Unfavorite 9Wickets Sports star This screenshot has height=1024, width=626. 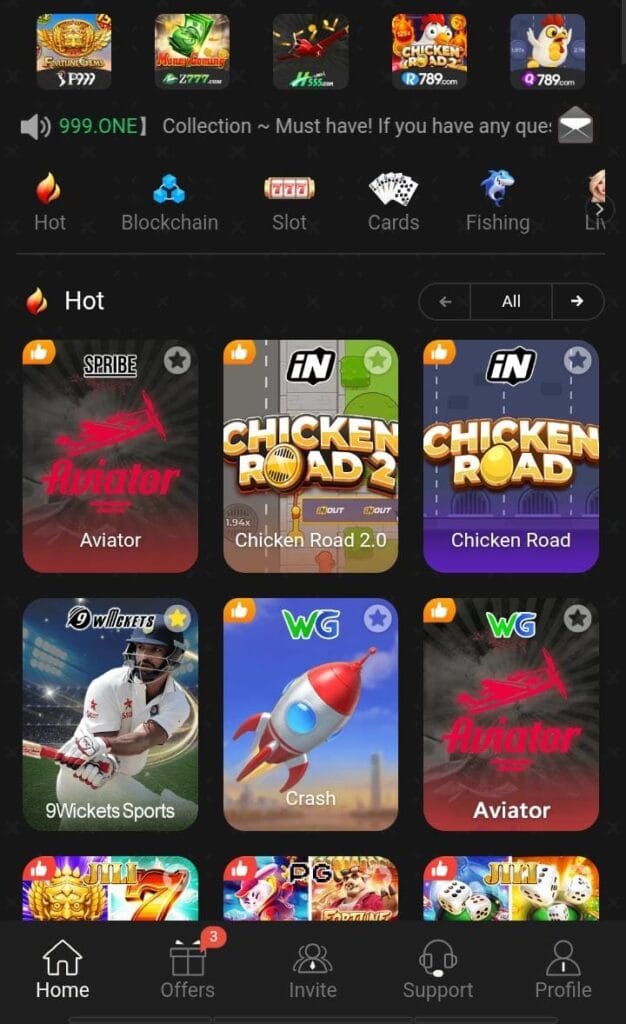pyautogui.click(x=177, y=619)
